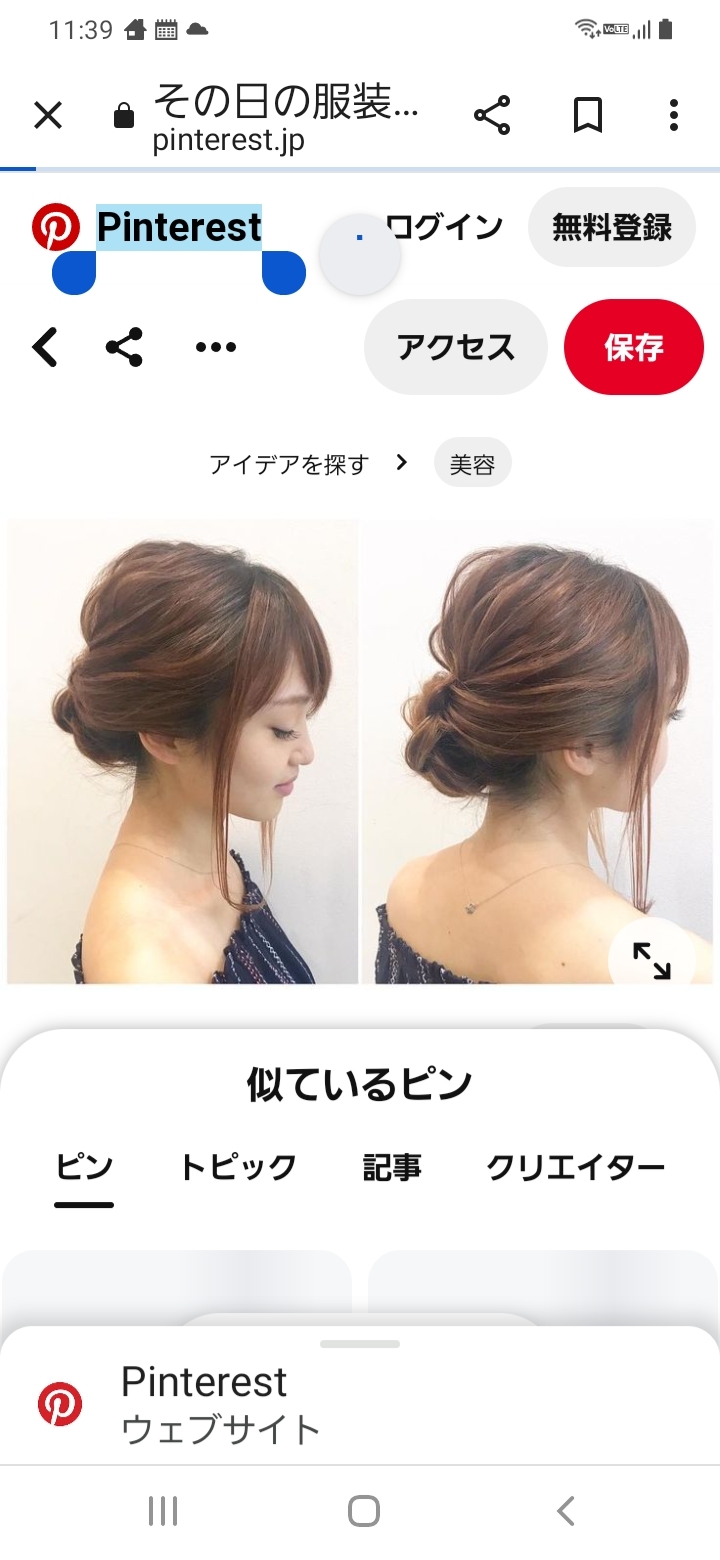Save the pin with 保存
Screen dimensions: 720x1560
[x=633, y=348]
